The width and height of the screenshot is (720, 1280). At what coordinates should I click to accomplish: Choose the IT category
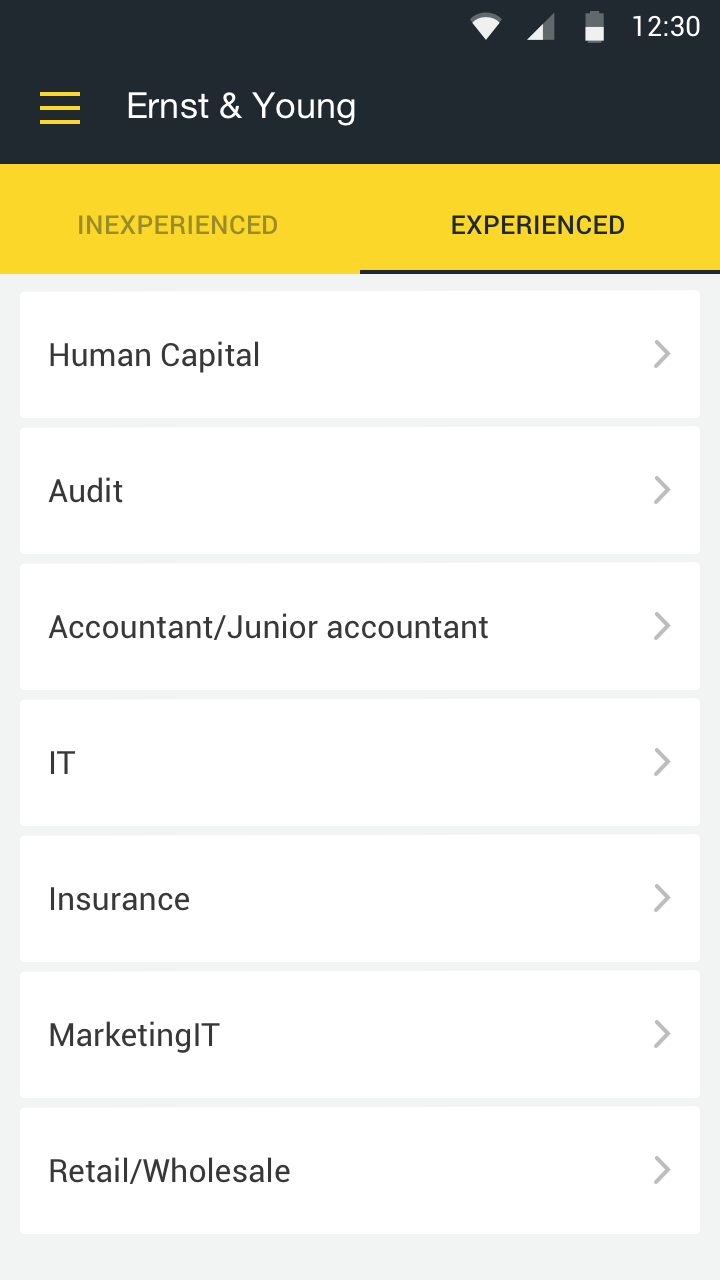click(x=360, y=762)
